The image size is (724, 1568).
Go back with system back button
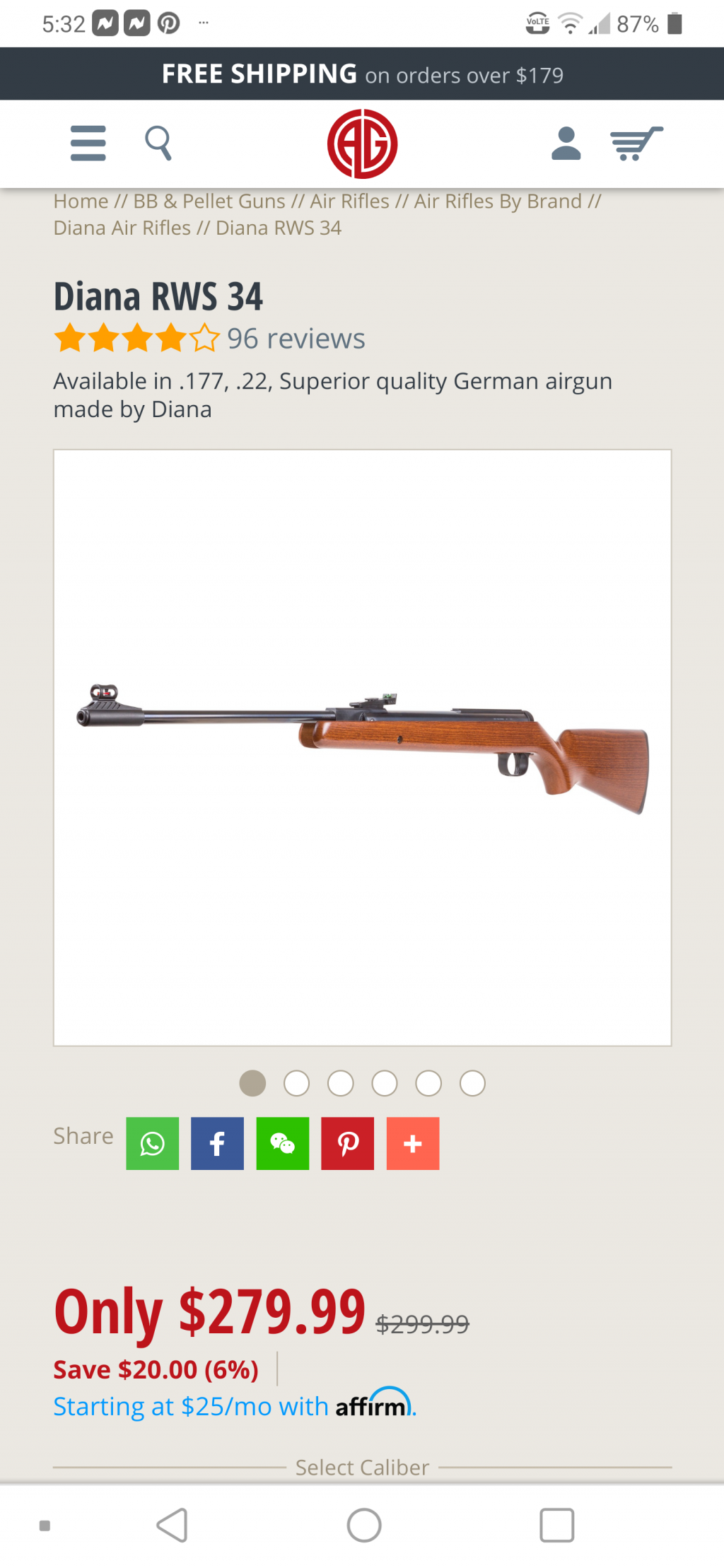pyautogui.click(x=172, y=1525)
